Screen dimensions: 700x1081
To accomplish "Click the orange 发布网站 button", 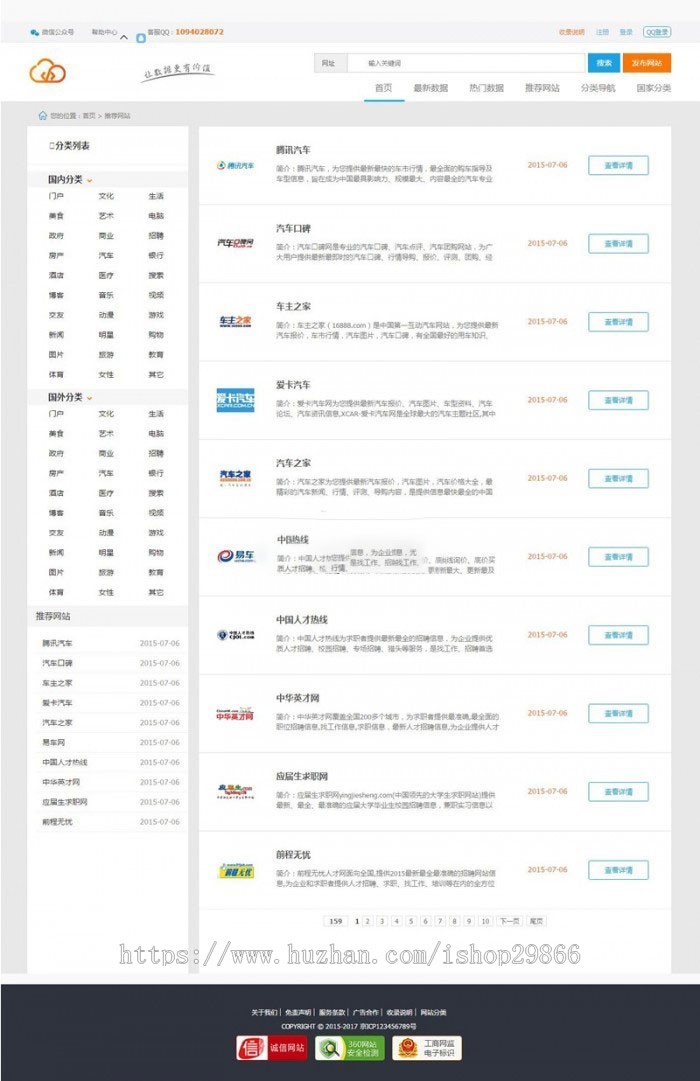I will (x=646, y=63).
